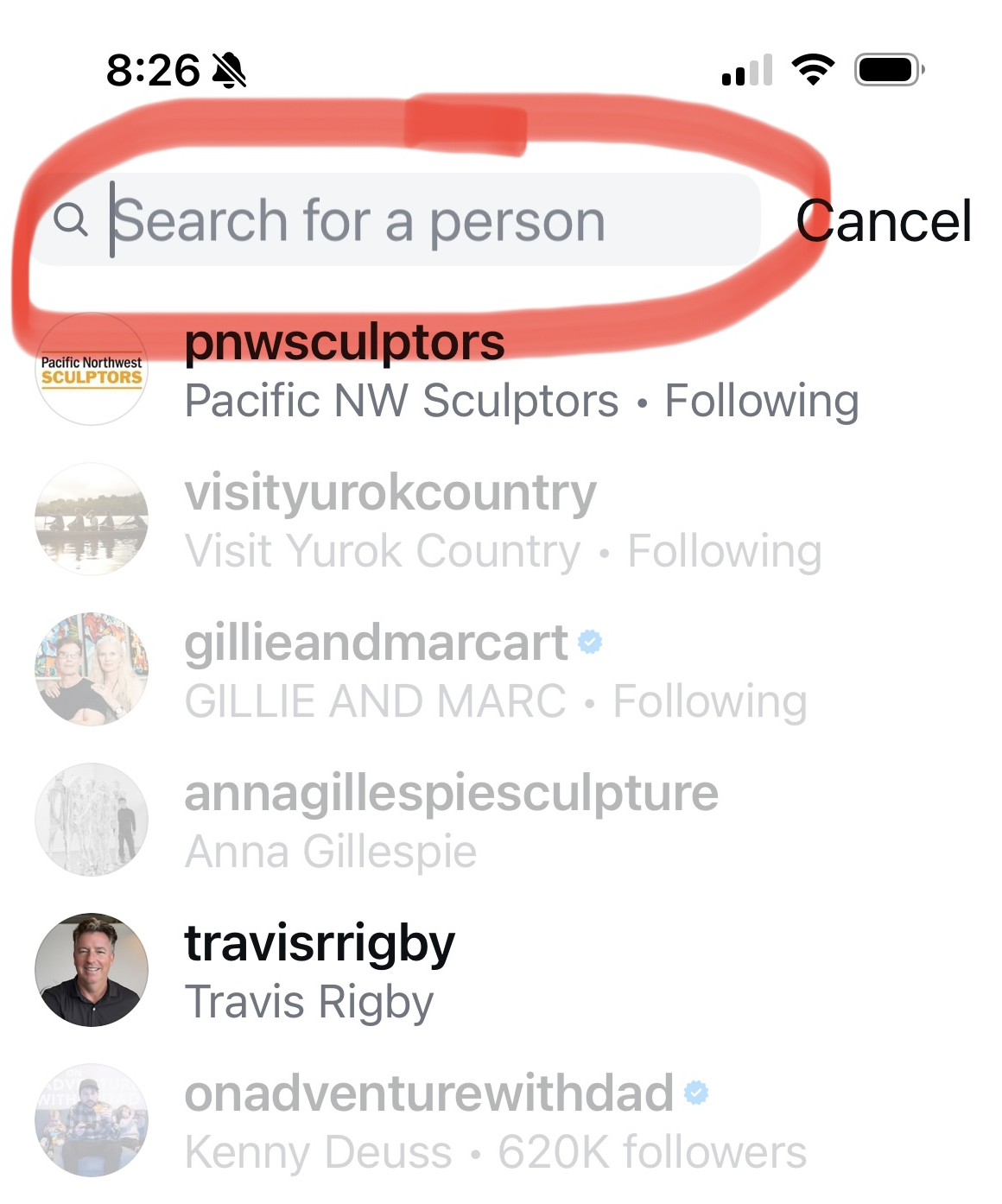
Task: Choose onadventurewithdad by Kenny Deuss
Action: [x=432, y=1122]
